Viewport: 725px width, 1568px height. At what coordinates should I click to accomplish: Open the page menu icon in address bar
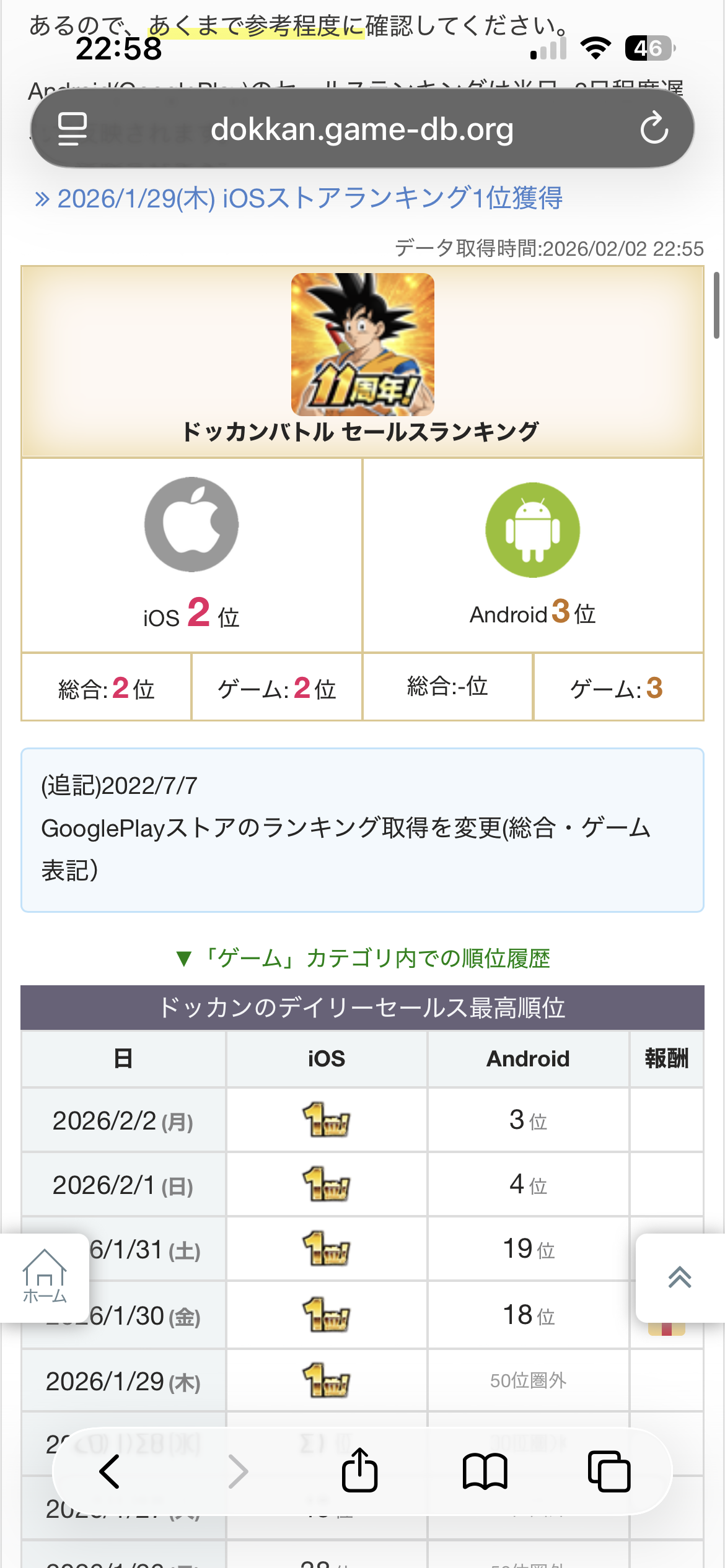72,129
